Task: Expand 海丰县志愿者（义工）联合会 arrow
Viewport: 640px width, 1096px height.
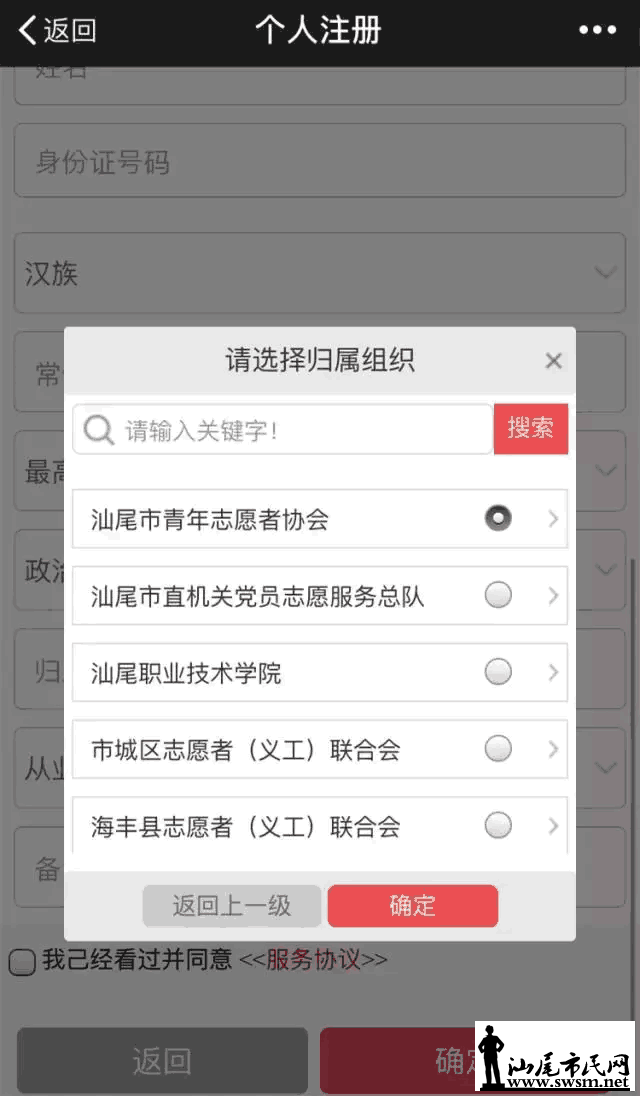Action: [553, 825]
